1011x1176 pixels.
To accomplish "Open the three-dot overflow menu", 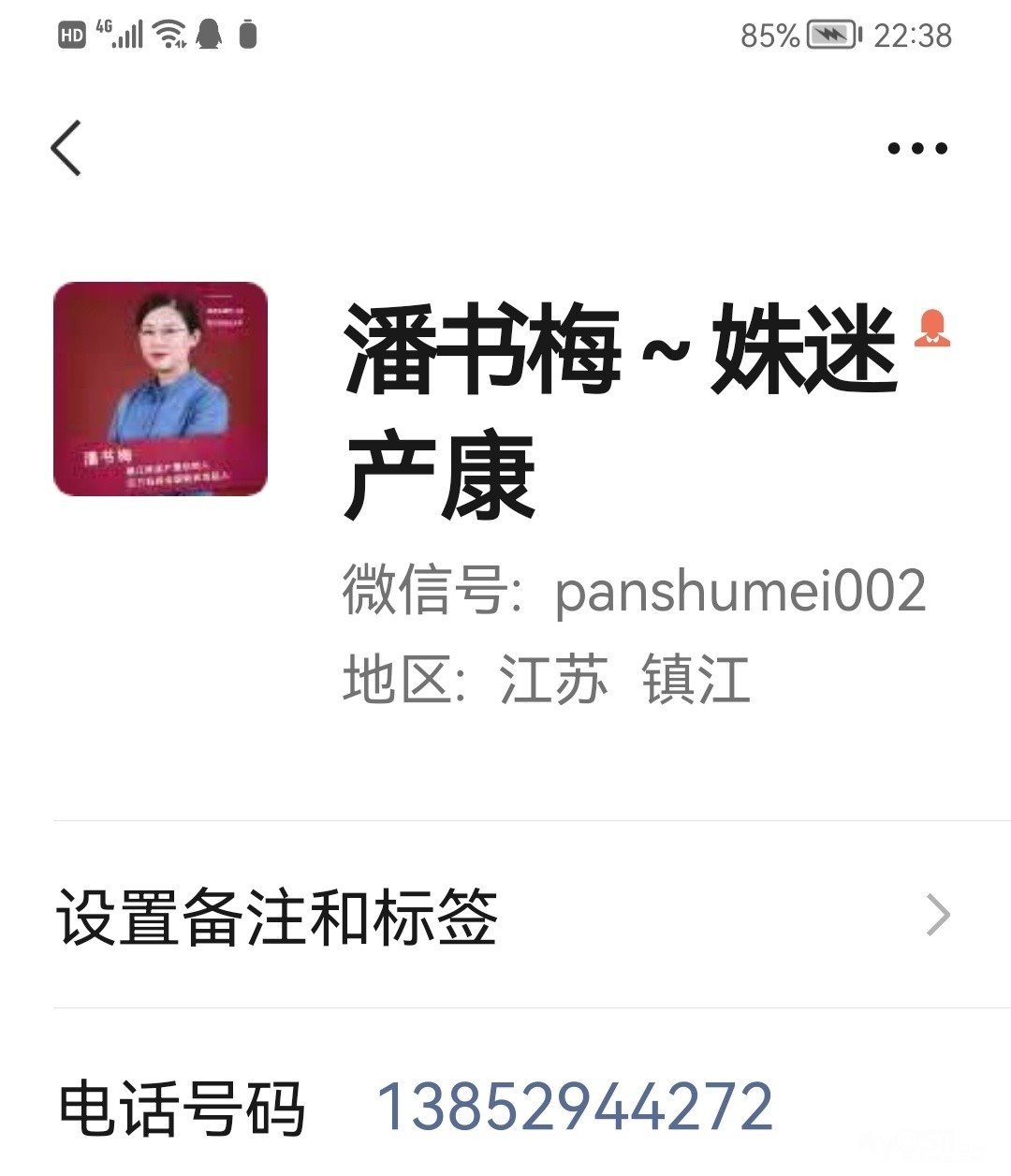I will (x=917, y=148).
